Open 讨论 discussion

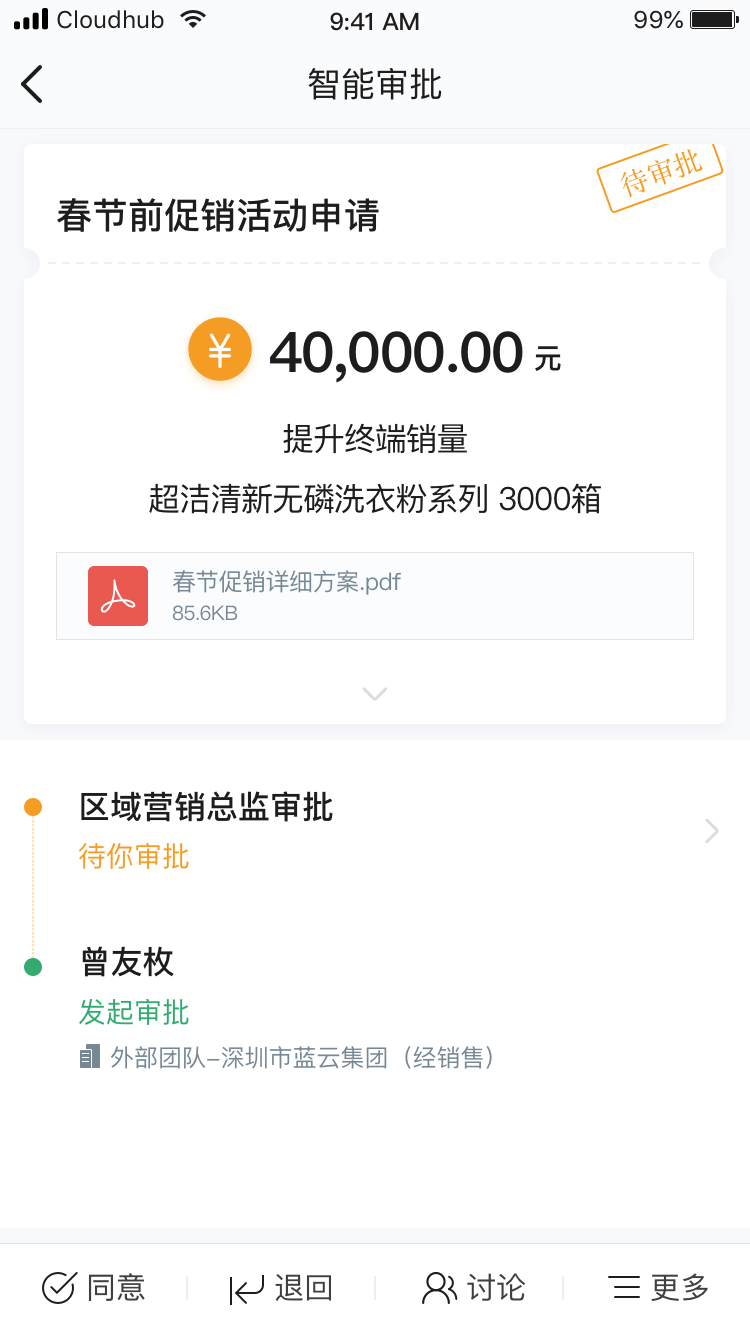(473, 1287)
